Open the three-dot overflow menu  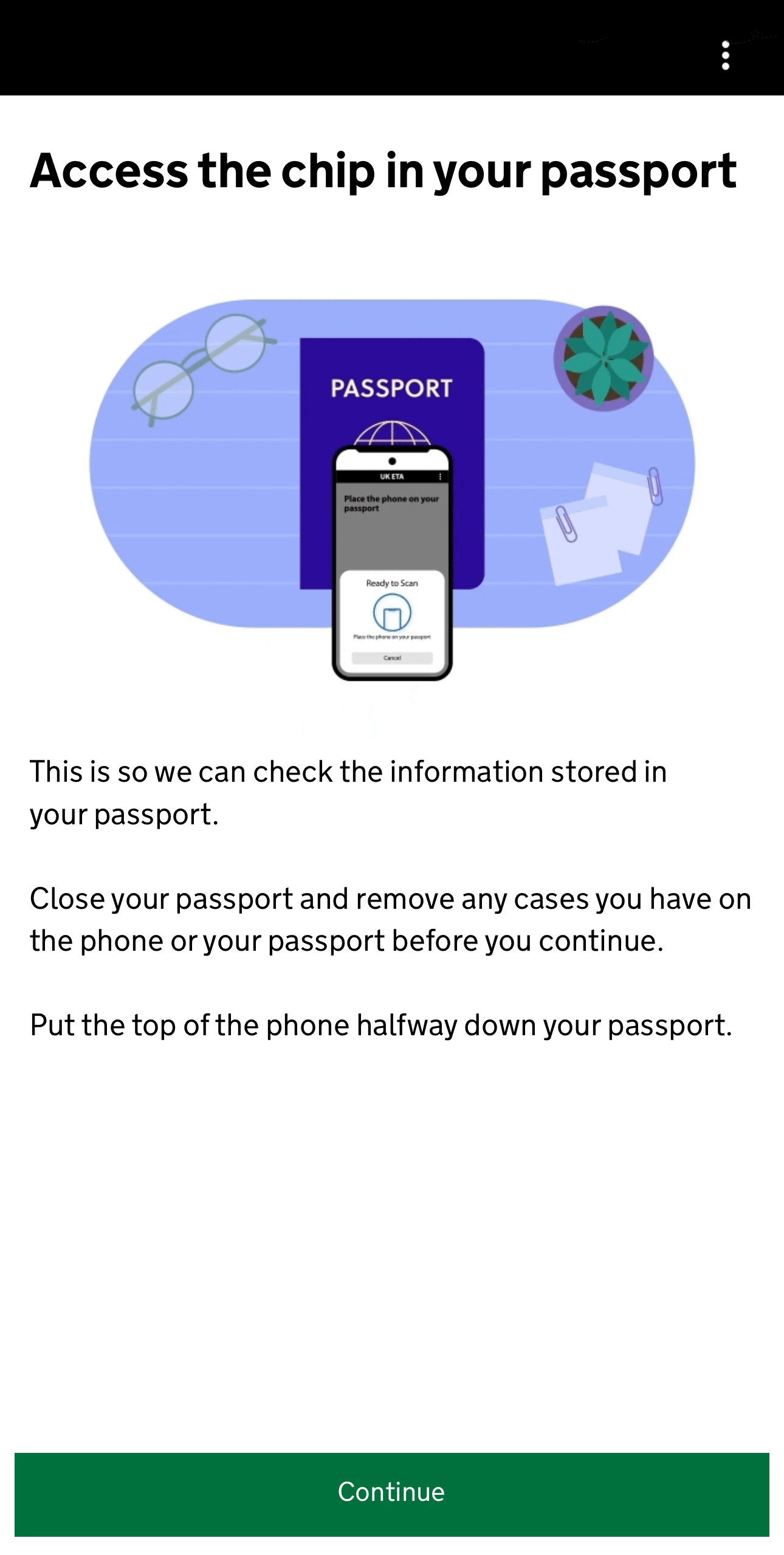[725, 56]
